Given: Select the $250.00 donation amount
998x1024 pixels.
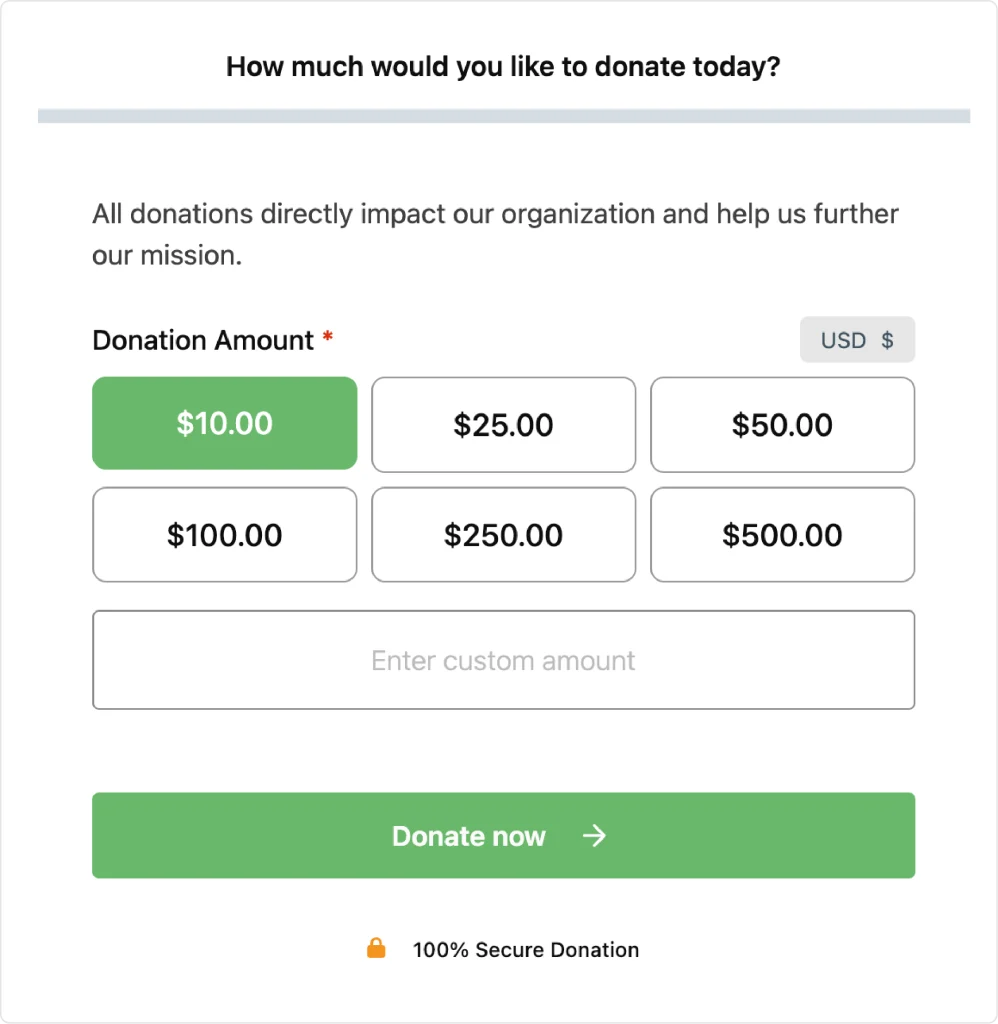Looking at the screenshot, I should point(503,534).
